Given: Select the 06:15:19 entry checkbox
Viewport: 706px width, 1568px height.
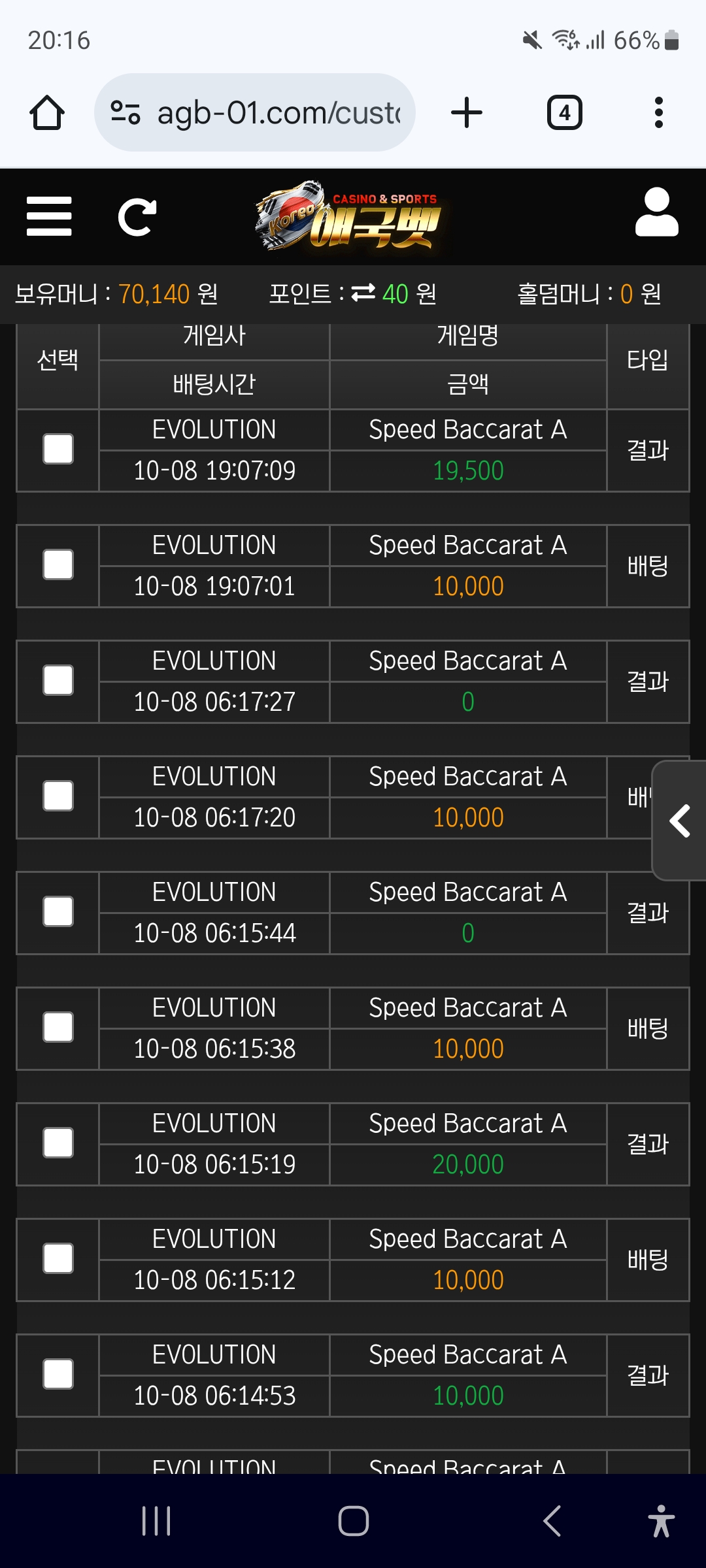Looking at the screenshot, I should (x=58, y=1143).
